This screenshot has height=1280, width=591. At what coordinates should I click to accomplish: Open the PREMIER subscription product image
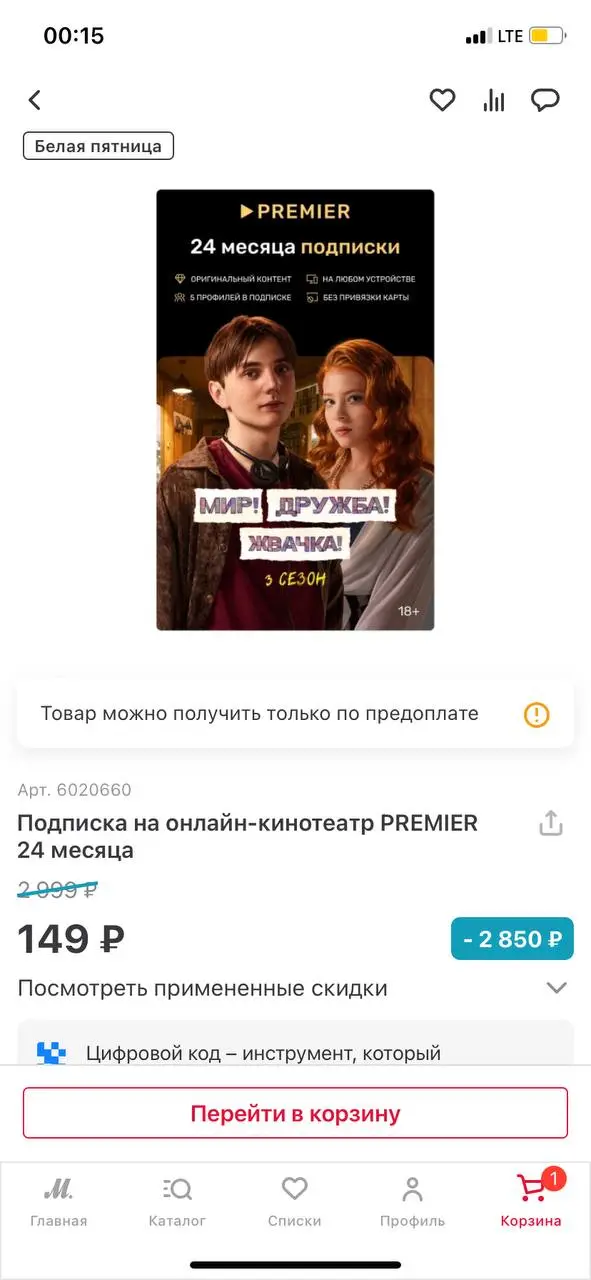[295, 410]
